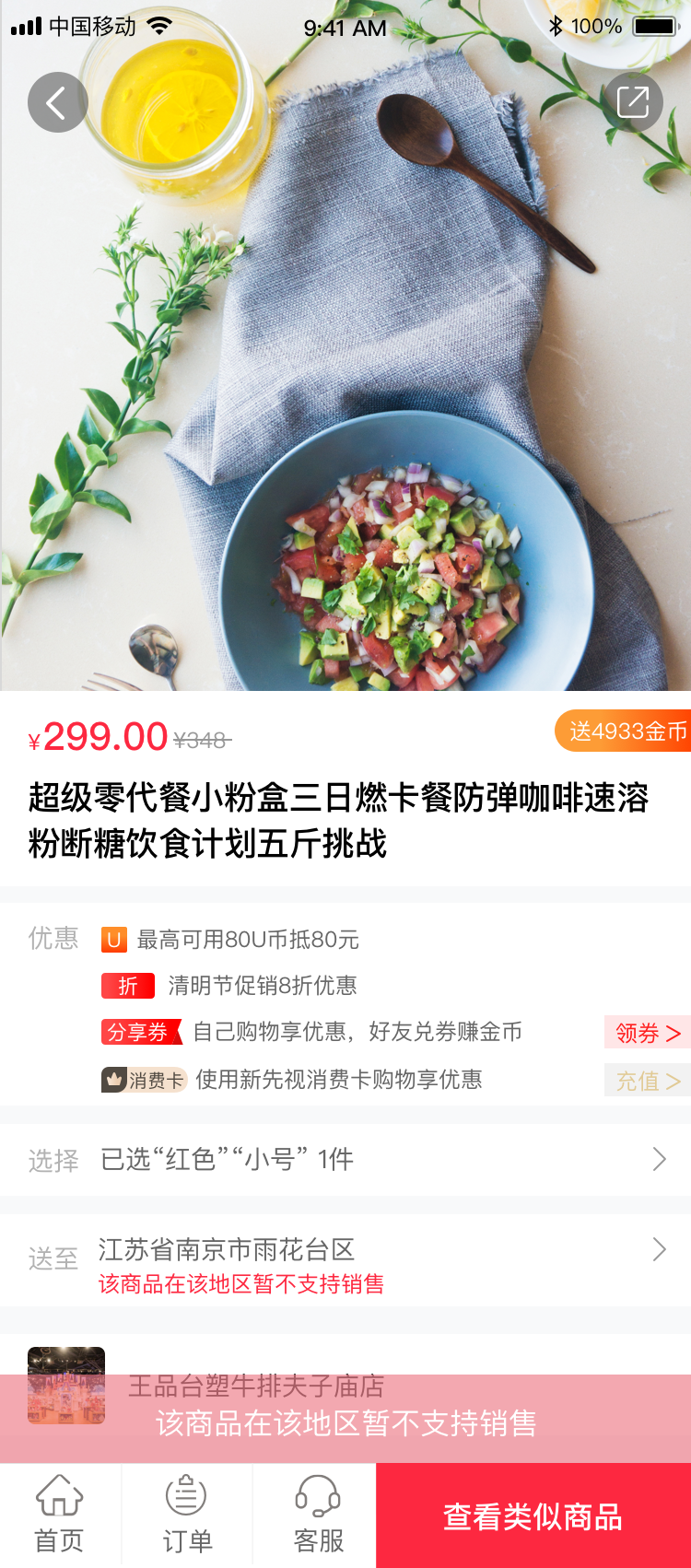The height and width of the screenshot is (1568, 691).
Task: Share this product via the top-right icon
Action: [x=633, y=102]
